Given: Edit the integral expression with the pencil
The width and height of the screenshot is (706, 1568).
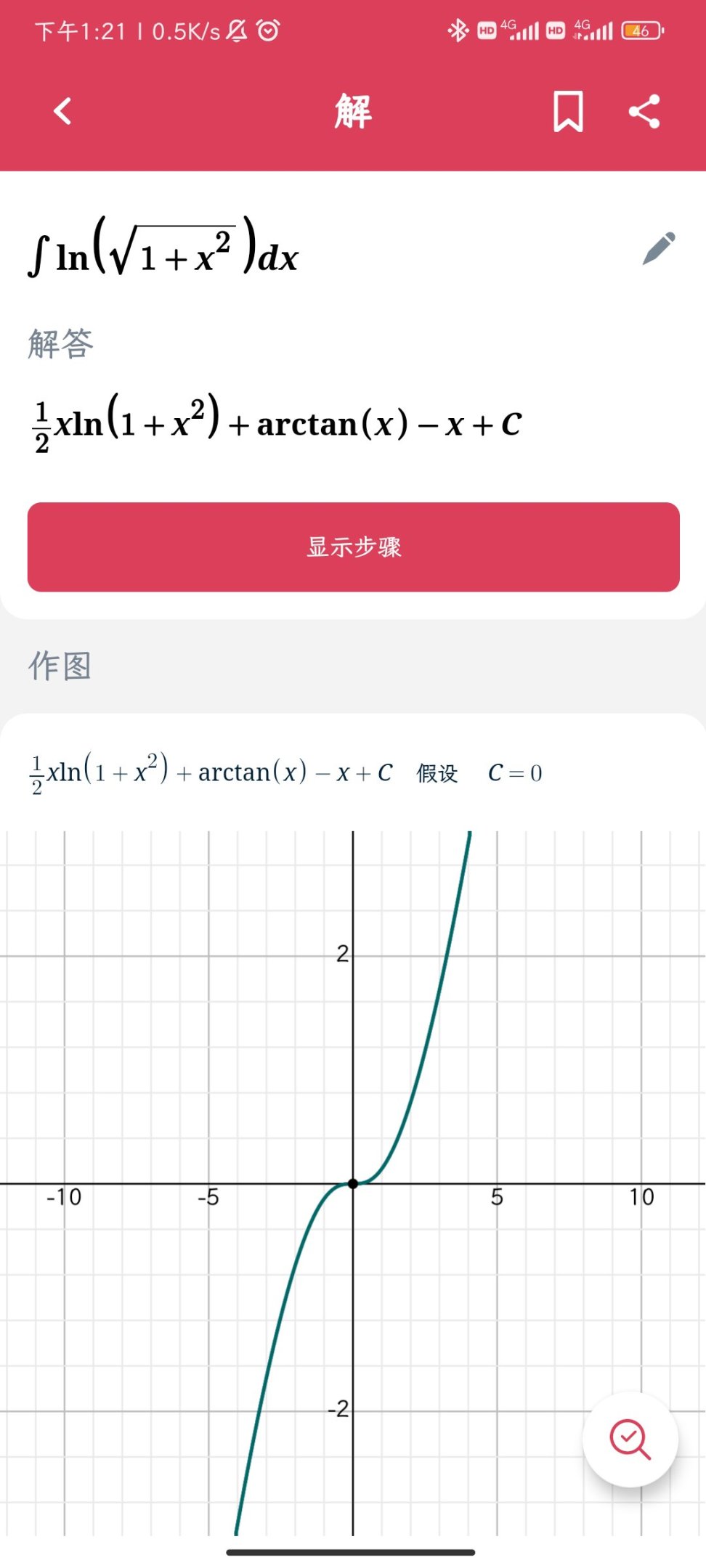Looking at the screenshot, I should click(x=659, y=249).
